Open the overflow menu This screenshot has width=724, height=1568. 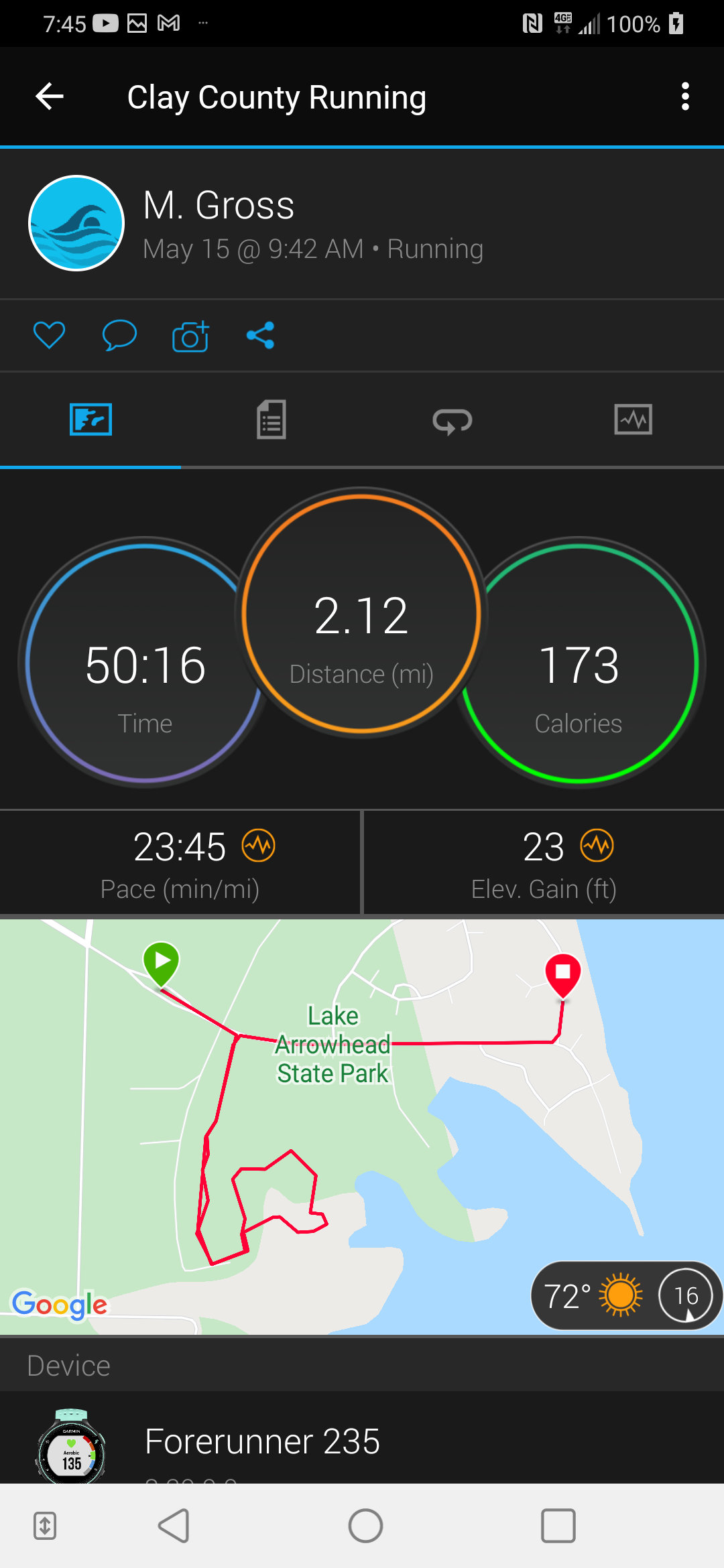(x=684, y=96)
